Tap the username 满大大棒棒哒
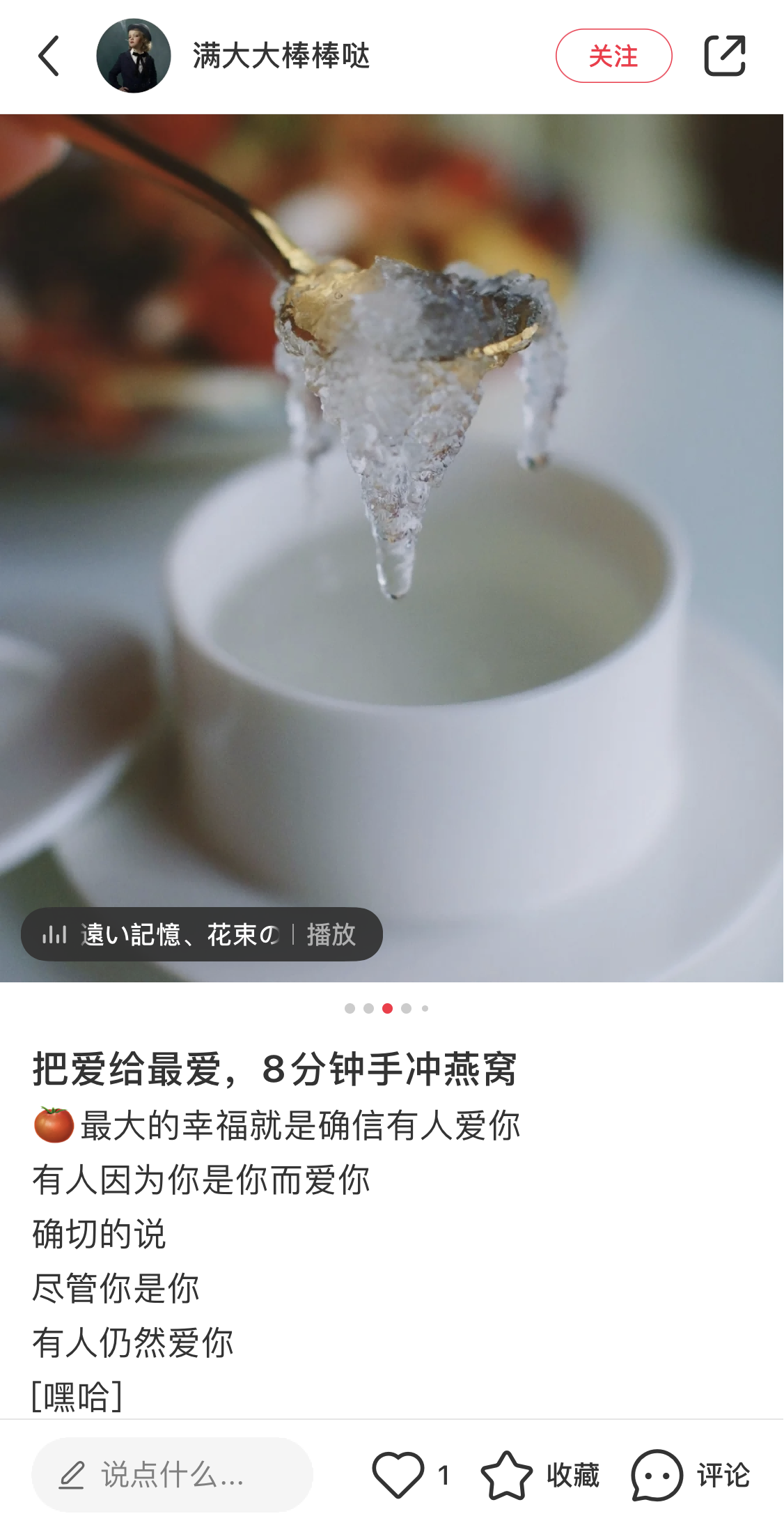 point(281,56)
